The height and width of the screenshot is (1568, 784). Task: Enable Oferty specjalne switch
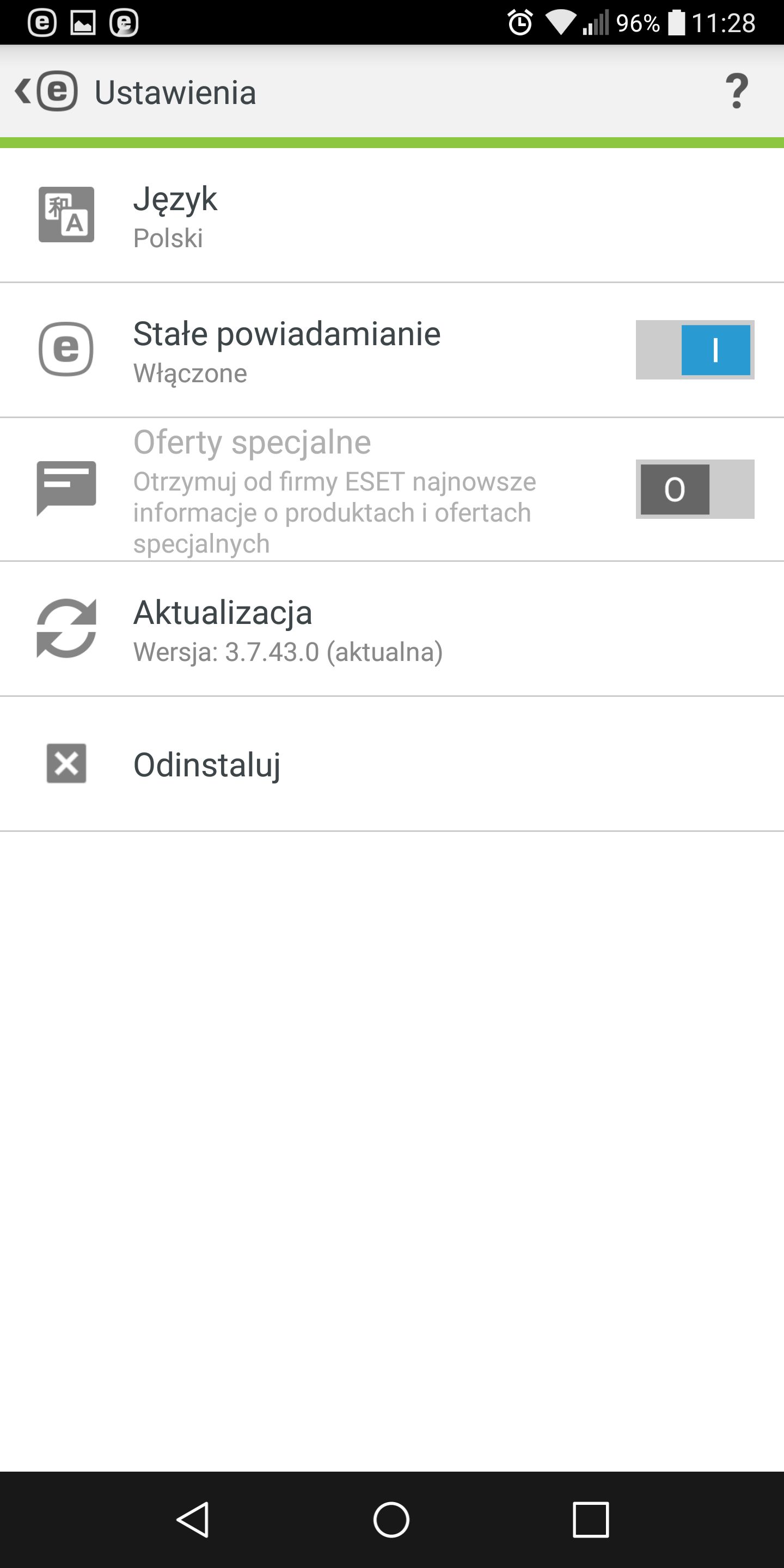pyautogui.click(x=695, y=489)
